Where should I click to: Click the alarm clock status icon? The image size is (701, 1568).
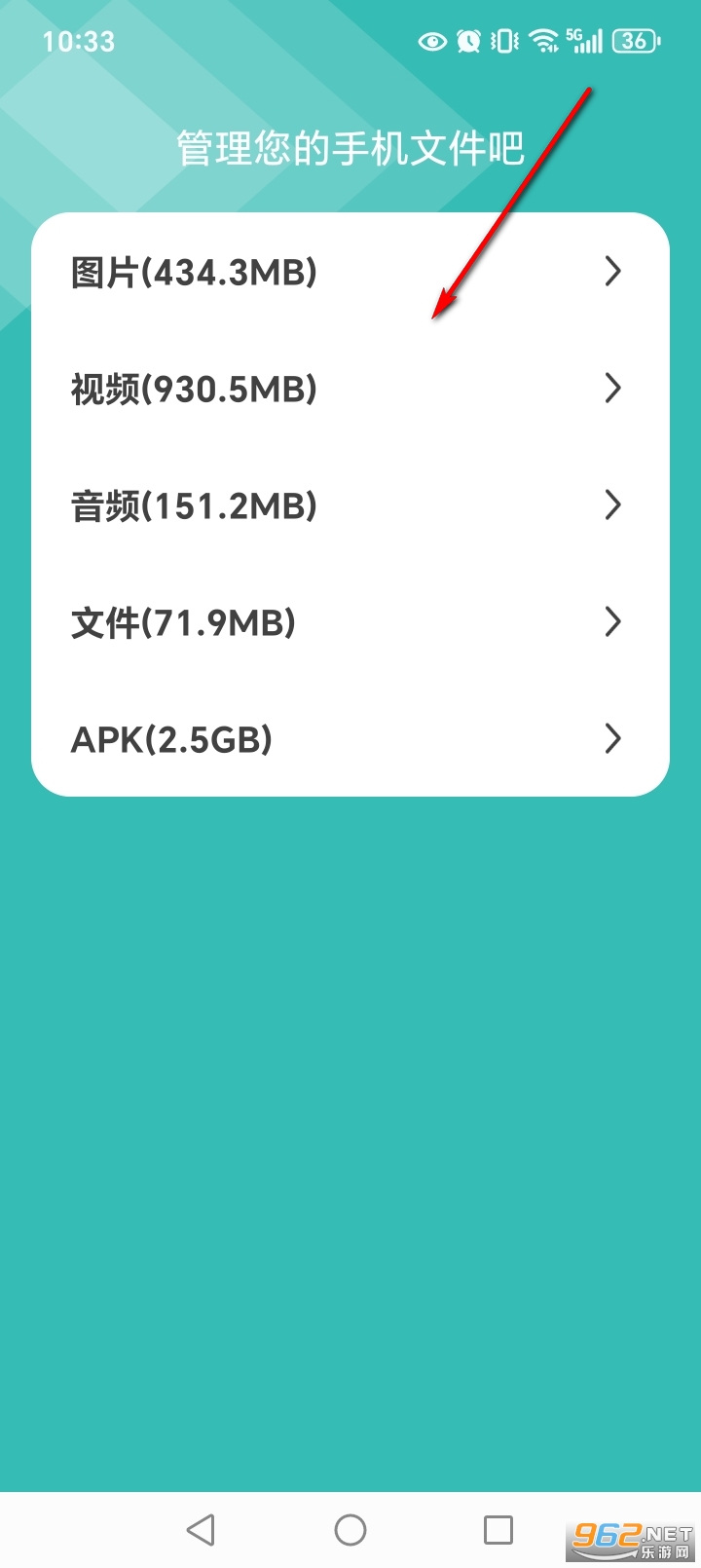click(x=468, y=41)
